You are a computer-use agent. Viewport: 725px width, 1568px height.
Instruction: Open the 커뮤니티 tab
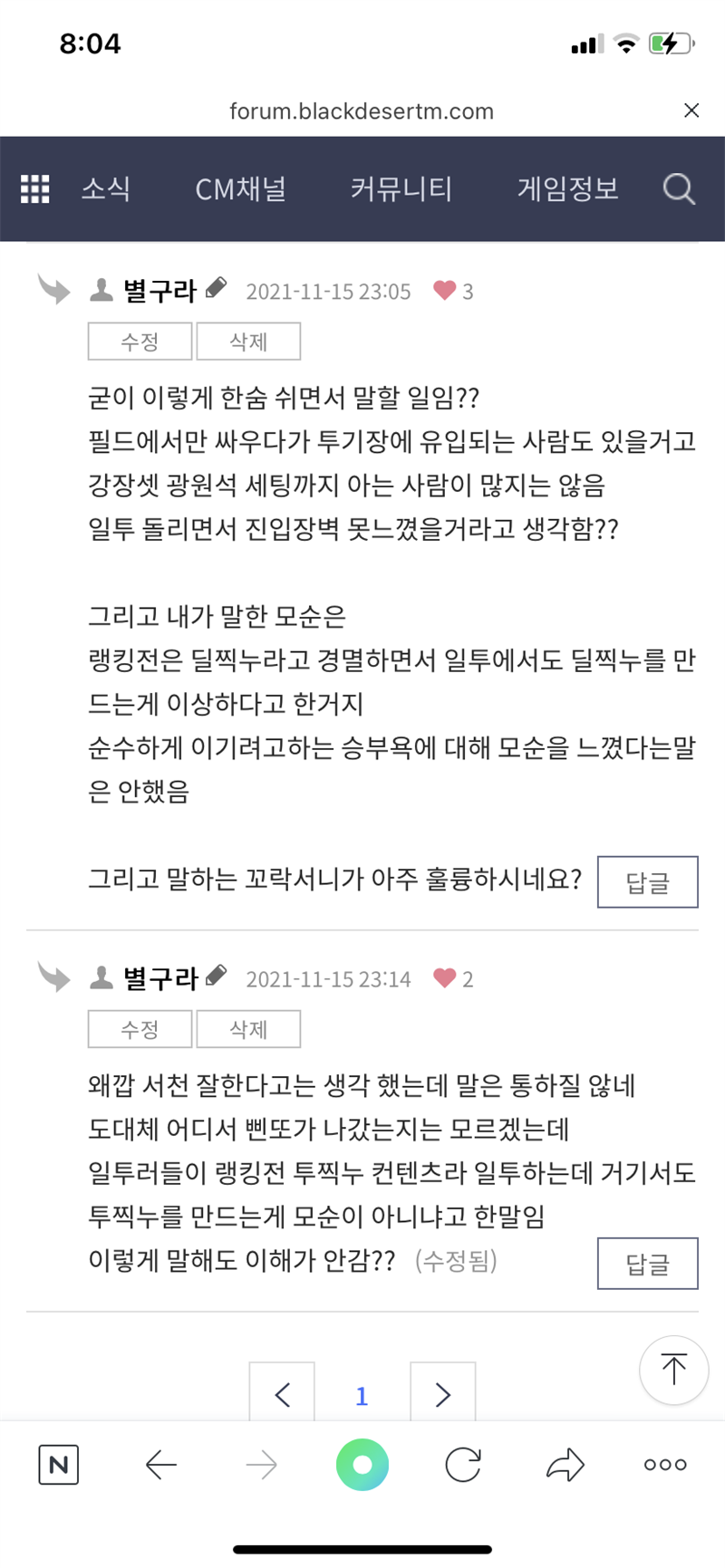pos(401,188)
